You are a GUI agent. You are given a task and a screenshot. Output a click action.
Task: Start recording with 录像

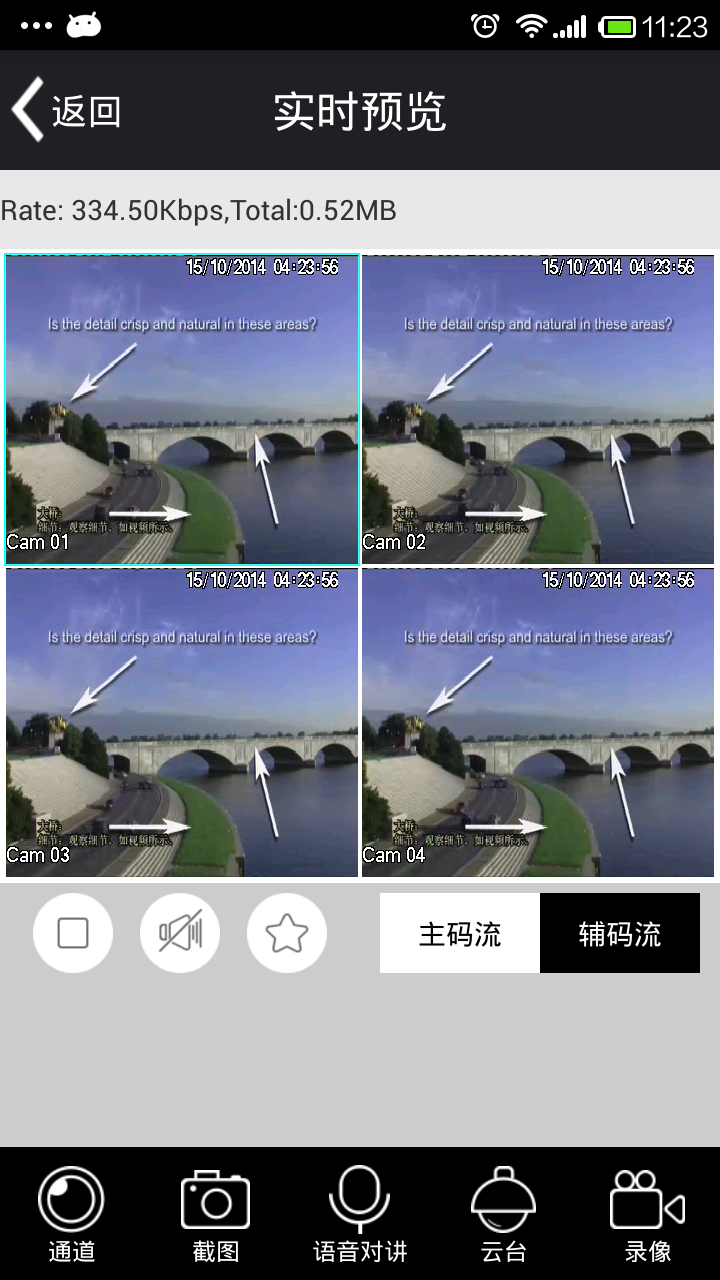click(648, 1214)
